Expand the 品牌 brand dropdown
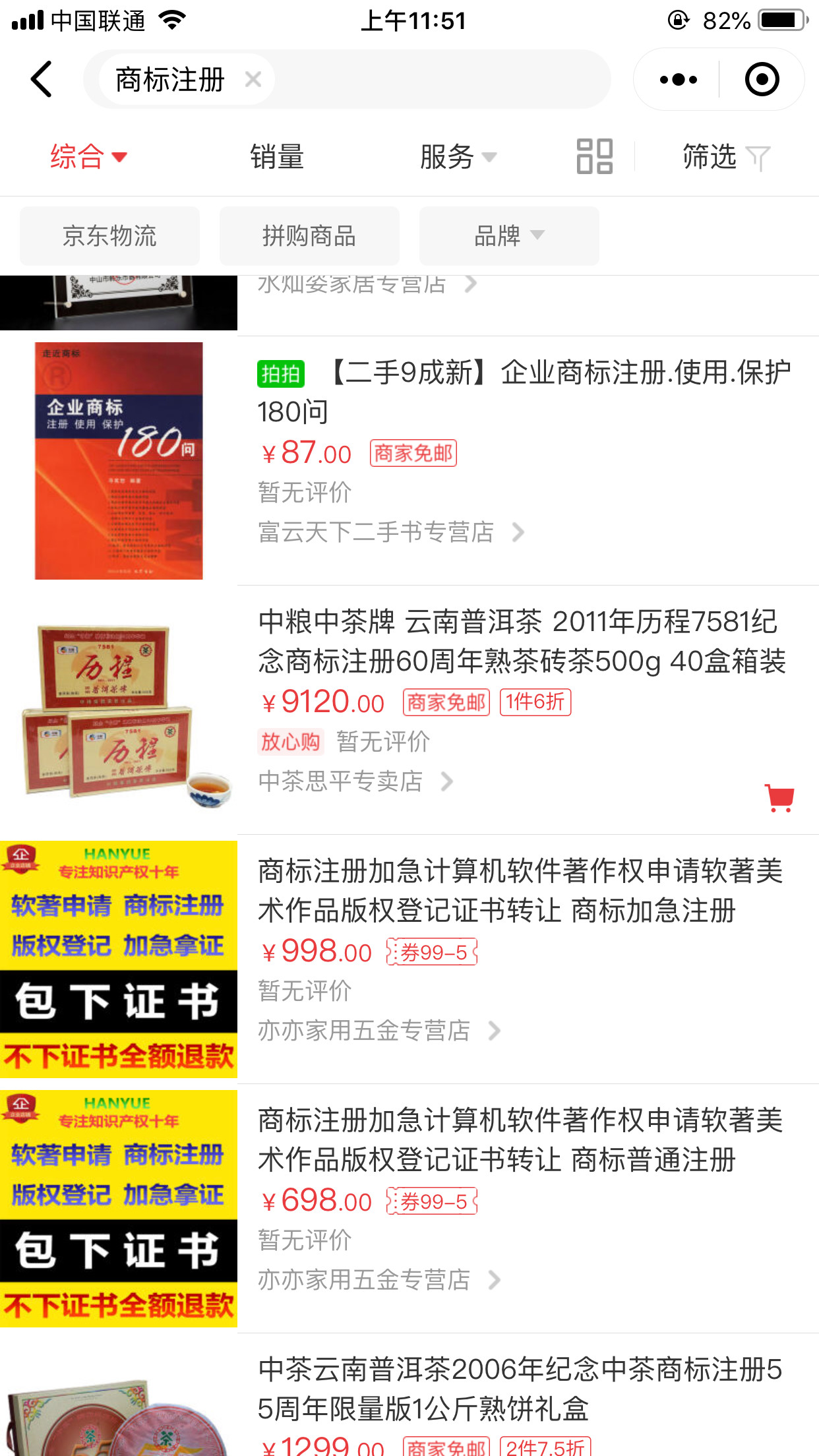 tap(509, 235)
